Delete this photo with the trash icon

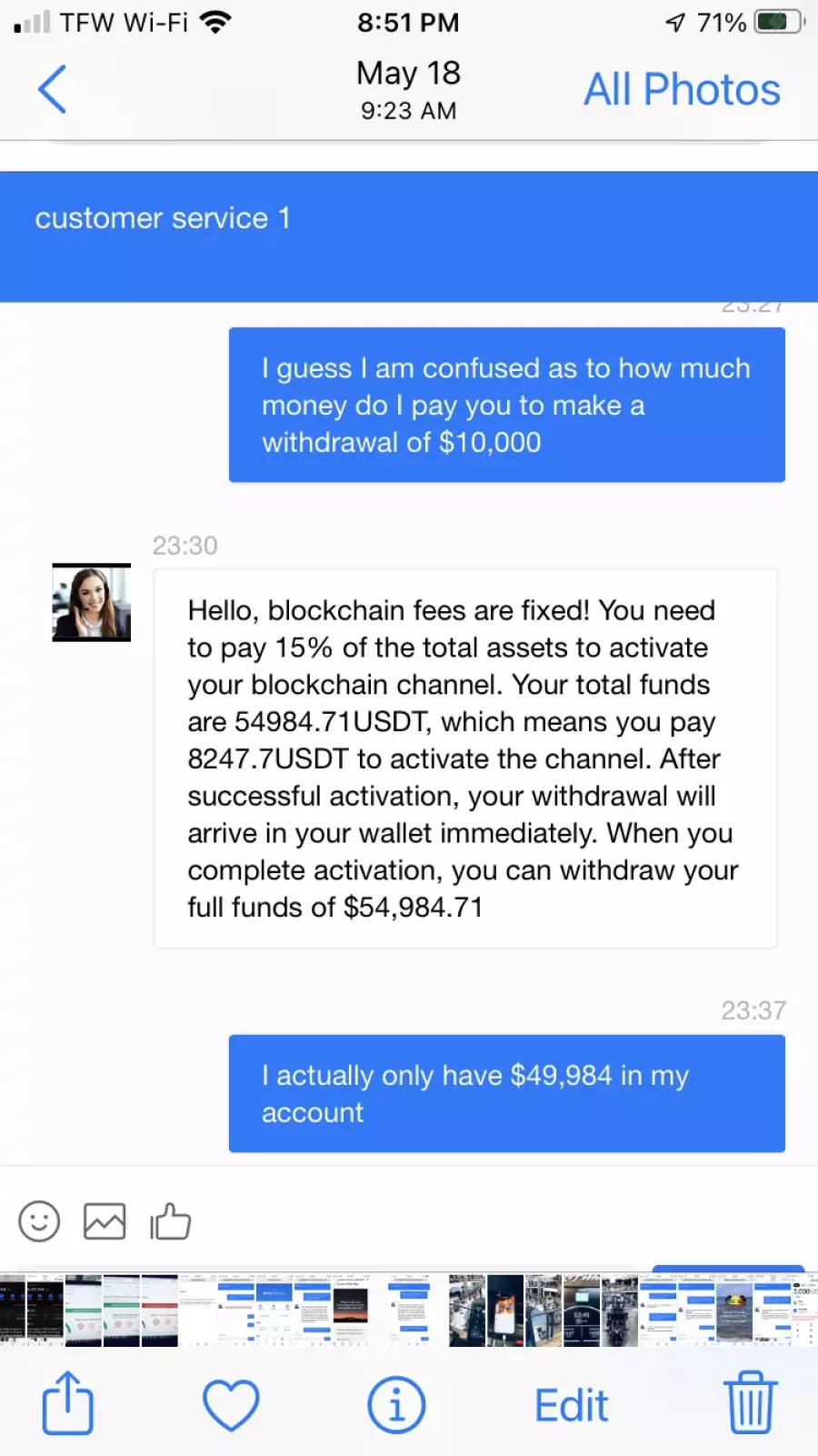click(750, 1402)
